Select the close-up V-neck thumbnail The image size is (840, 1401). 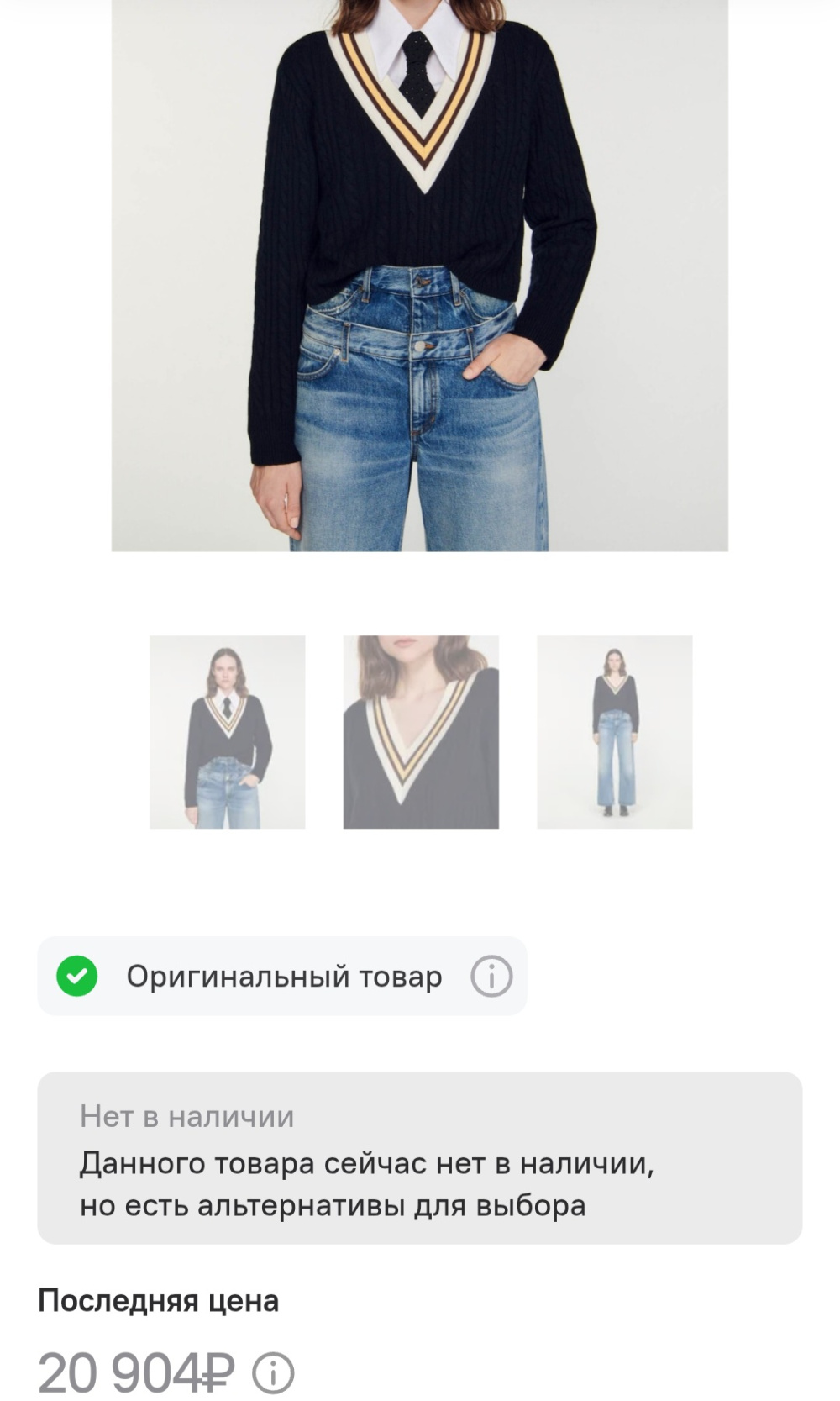(x=421, y=731)
